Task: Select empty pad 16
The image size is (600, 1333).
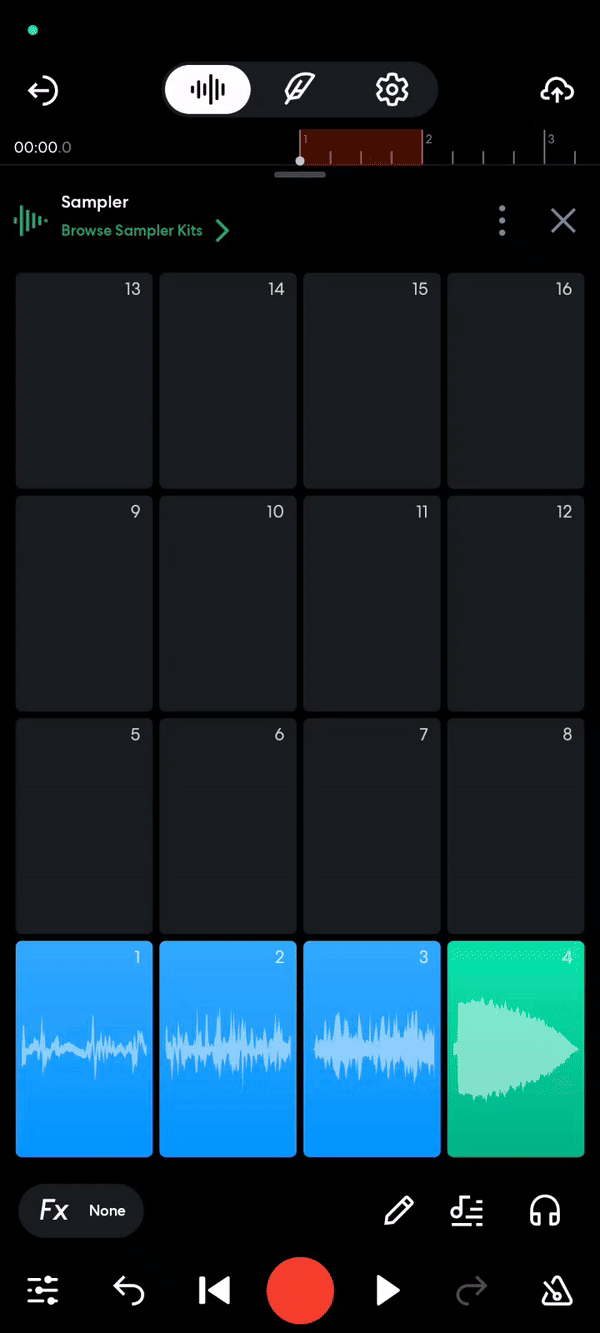Action: click(516, 380)
